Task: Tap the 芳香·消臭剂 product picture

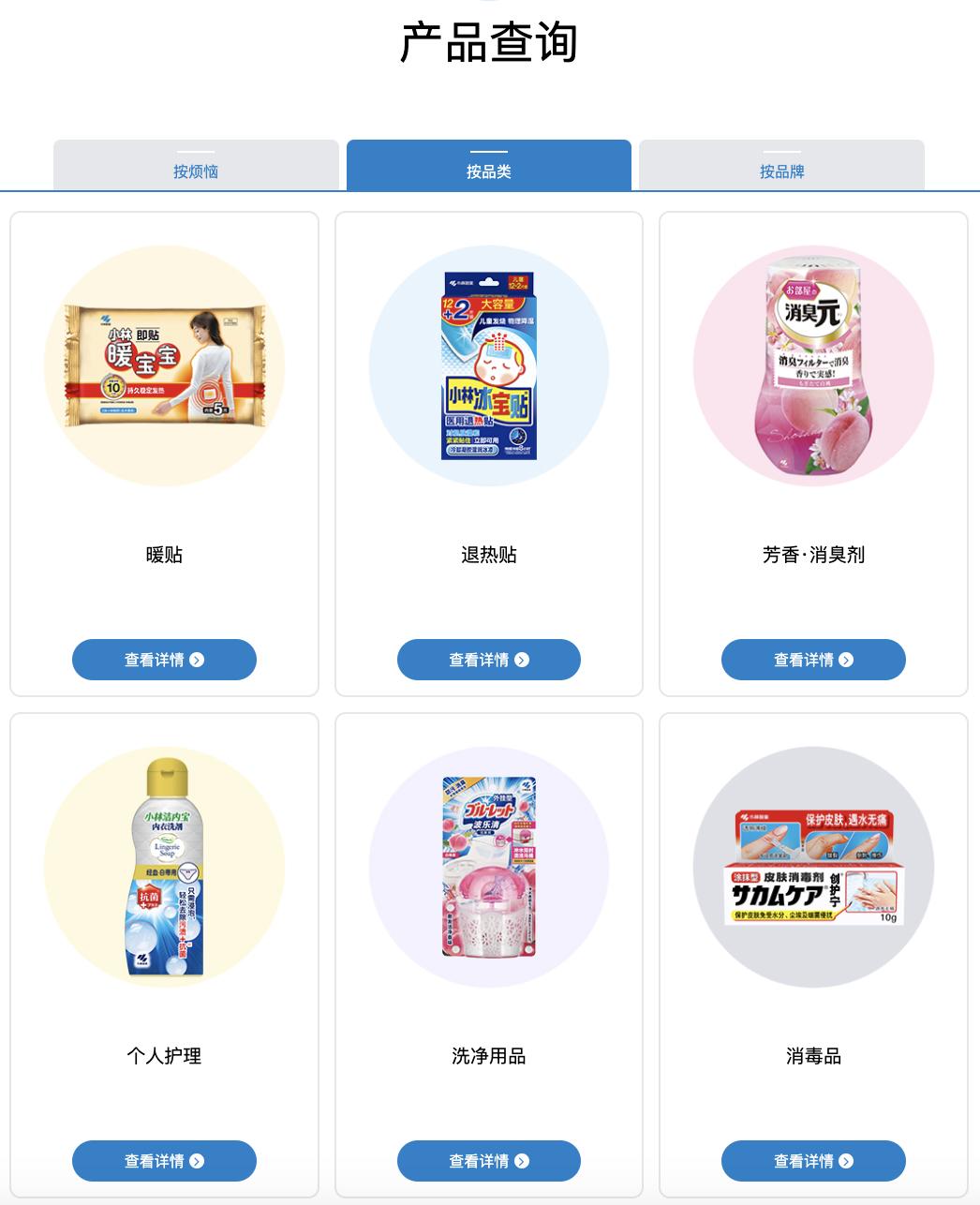Action: pyautogui.click(x=813, y=366)
